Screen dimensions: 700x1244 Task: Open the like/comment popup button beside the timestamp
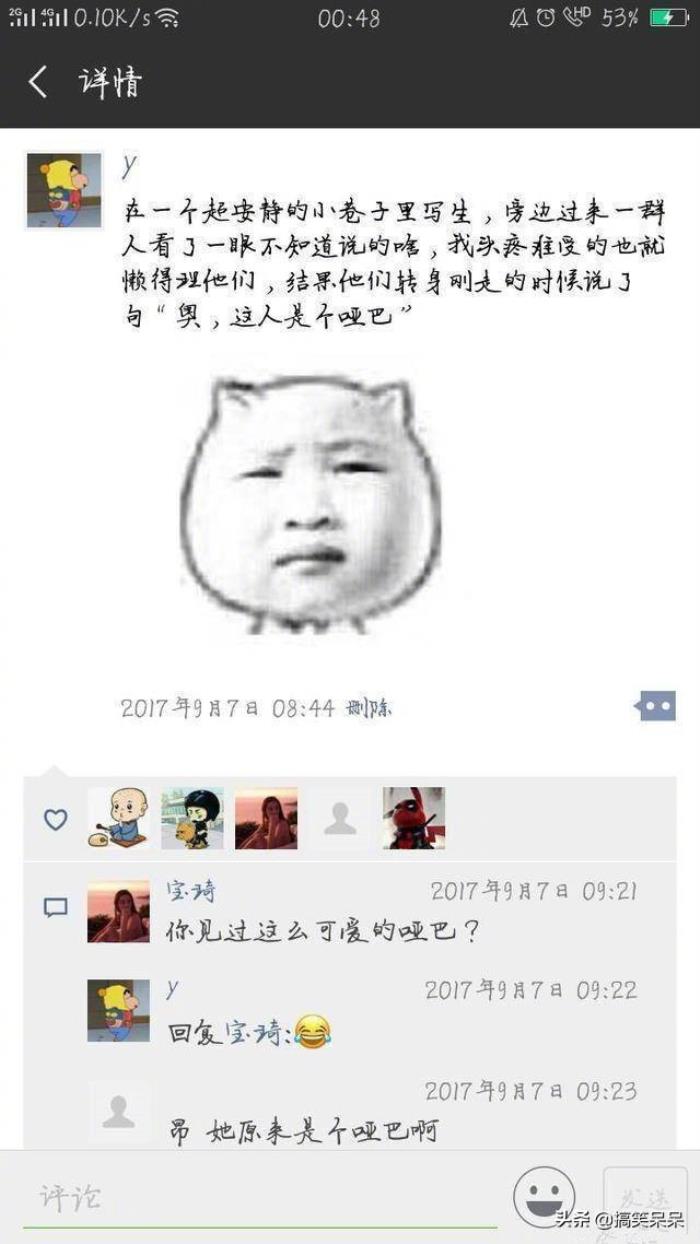point(655,706)
